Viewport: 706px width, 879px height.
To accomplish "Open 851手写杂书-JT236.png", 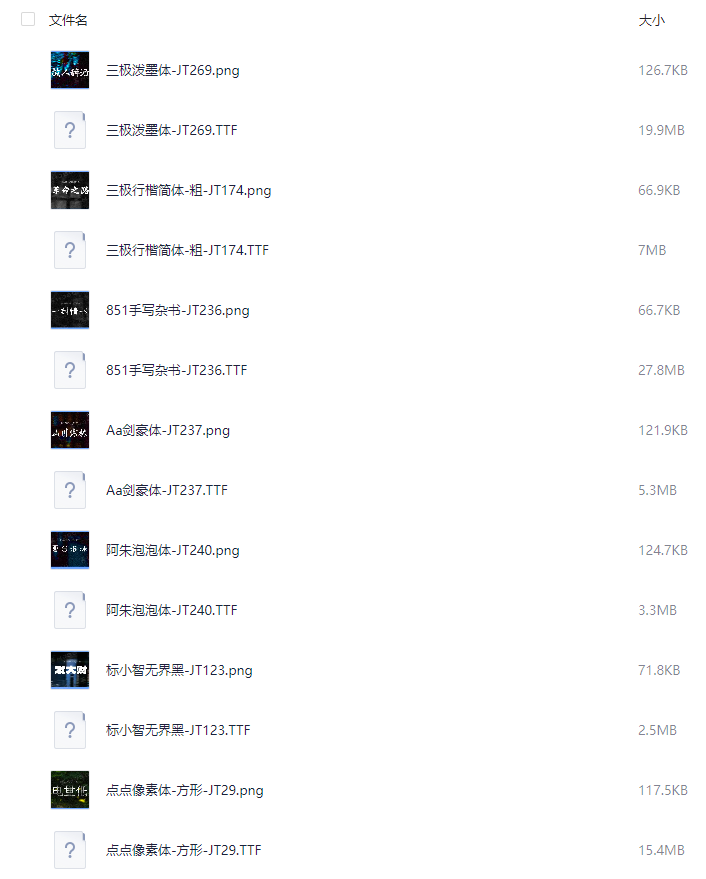I will pos(177,310).
